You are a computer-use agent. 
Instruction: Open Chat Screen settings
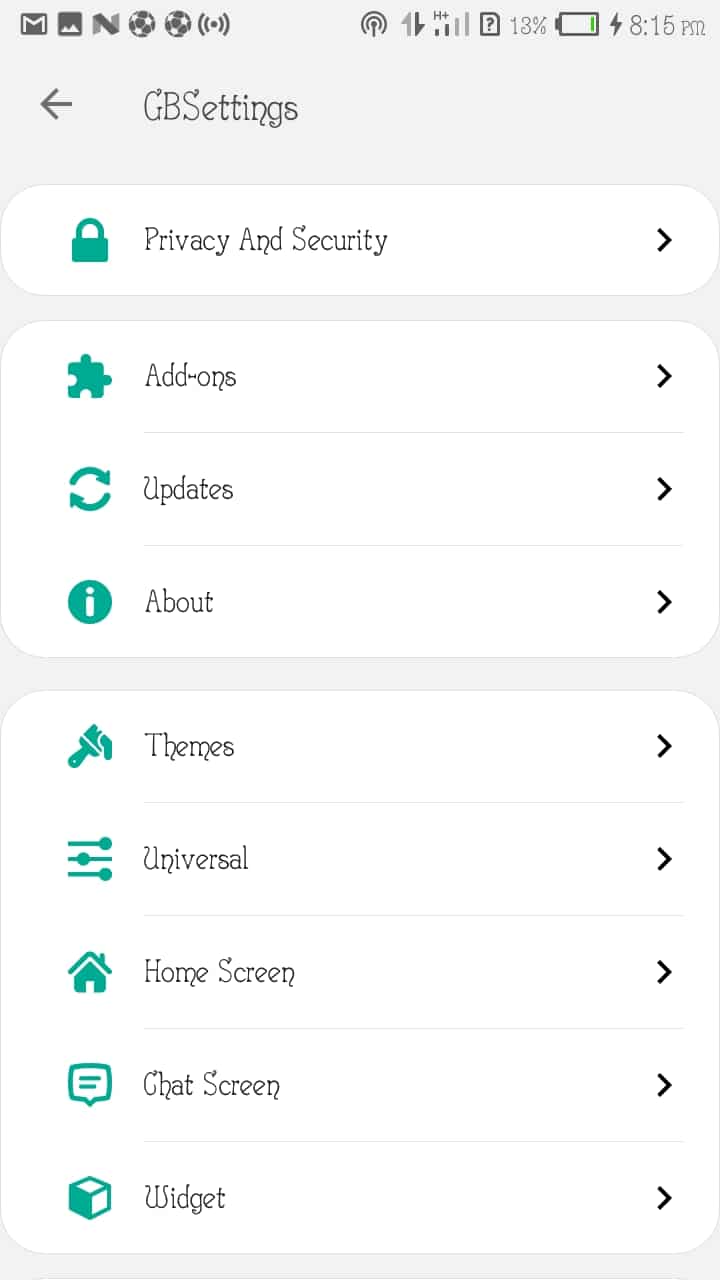coord(360,1085)
